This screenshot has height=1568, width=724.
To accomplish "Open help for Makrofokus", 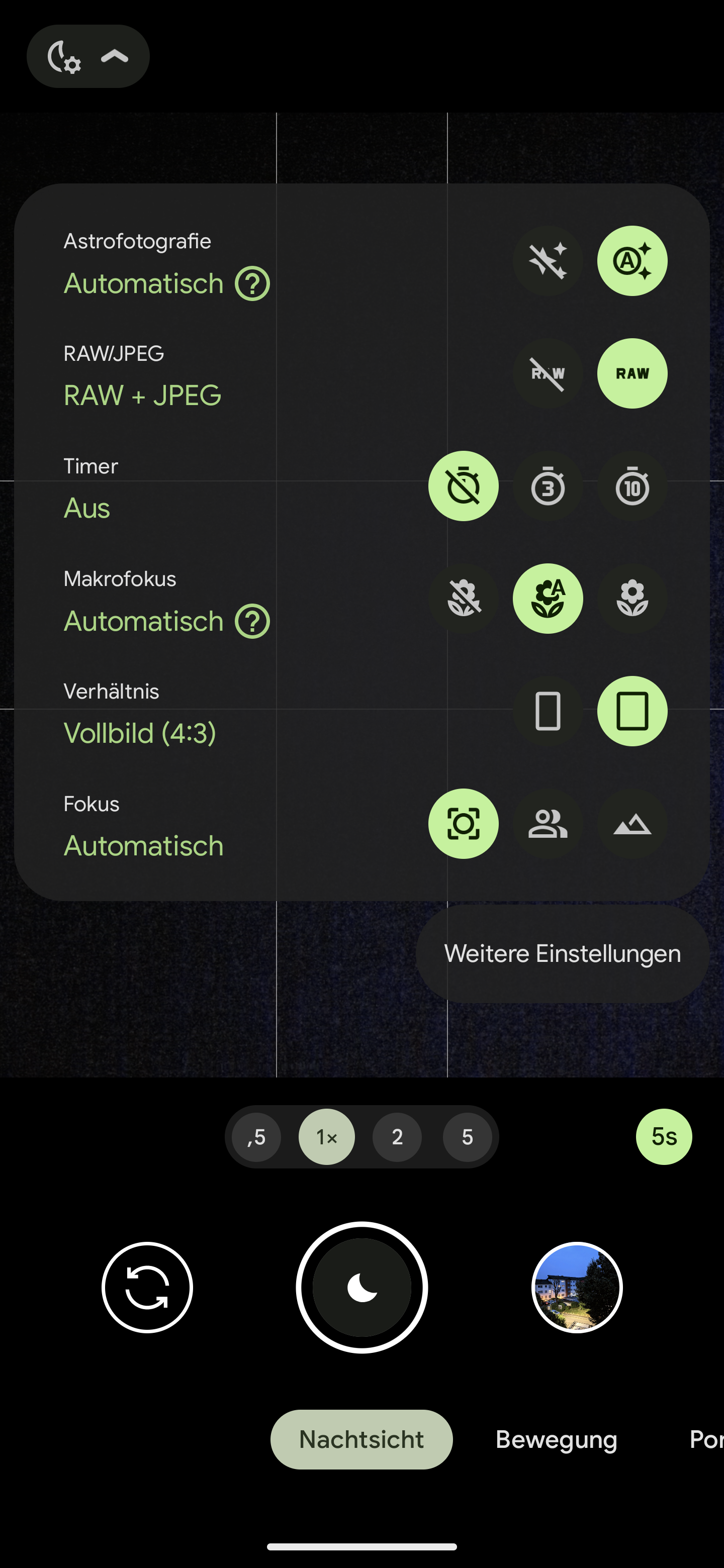I will [x=253, y=622].
